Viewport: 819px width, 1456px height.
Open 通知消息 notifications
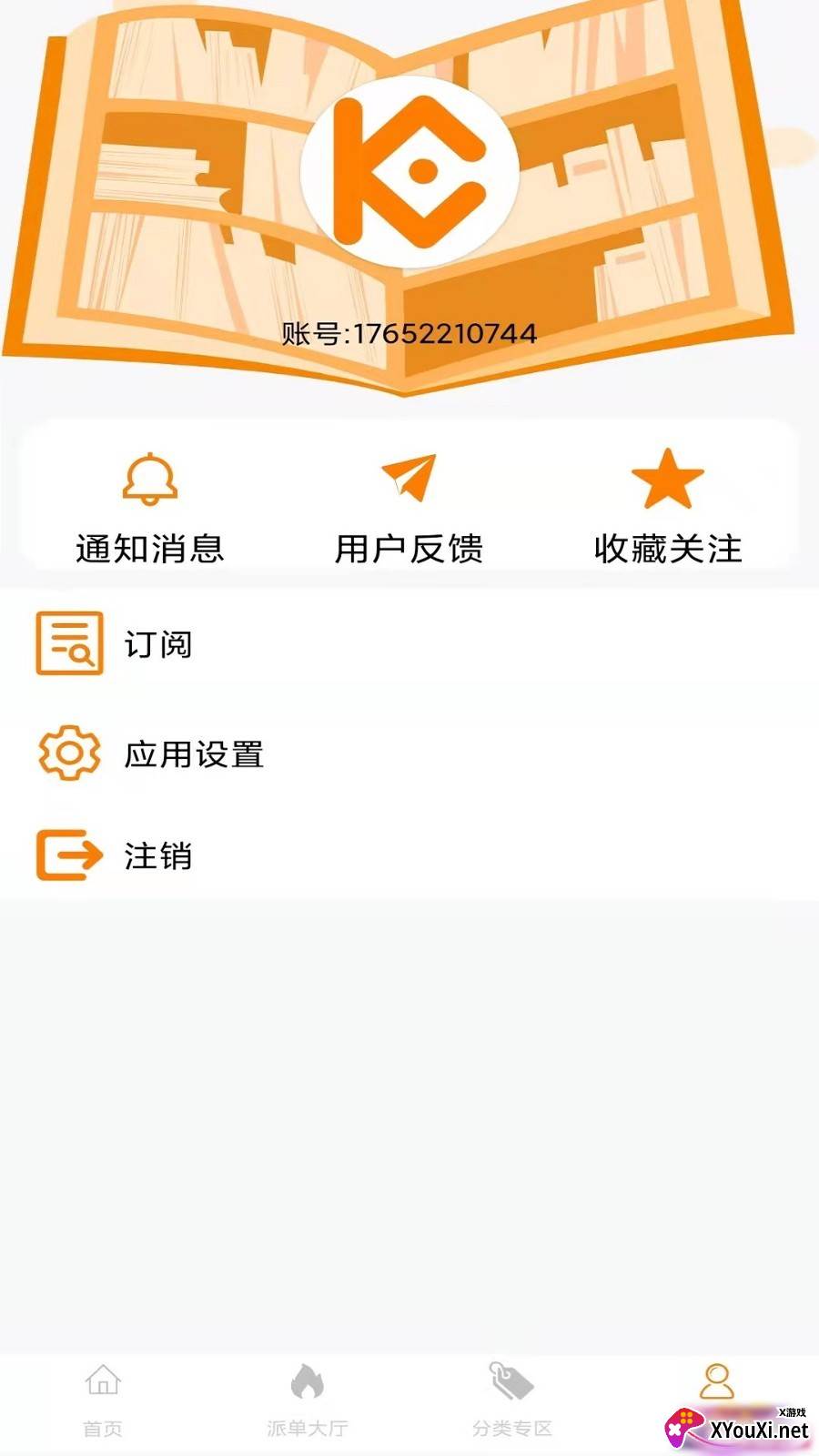coord(150,508)
